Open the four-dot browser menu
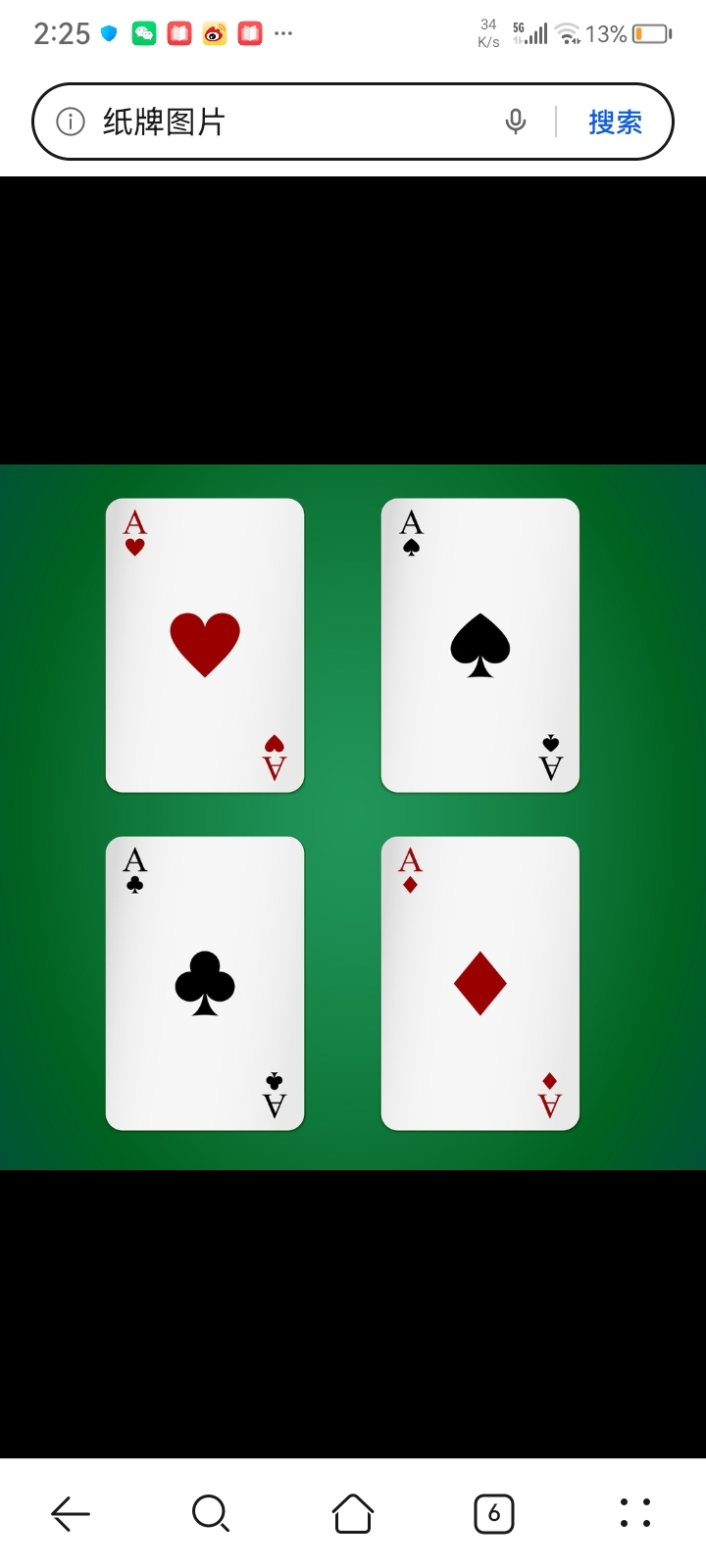 tap(635, 1514)
